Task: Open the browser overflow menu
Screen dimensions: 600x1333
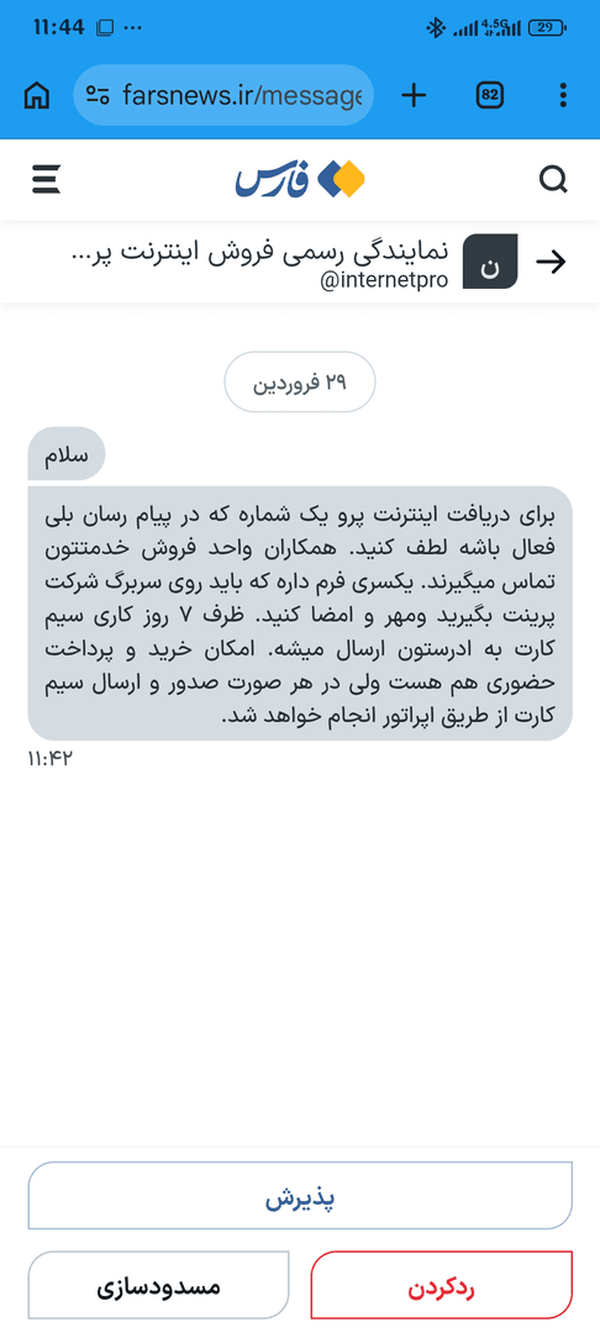Action: click(563, 95)
